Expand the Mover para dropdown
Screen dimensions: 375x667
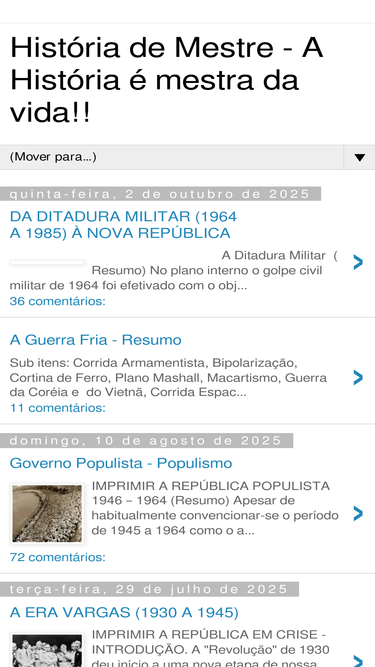click(188, 157)
